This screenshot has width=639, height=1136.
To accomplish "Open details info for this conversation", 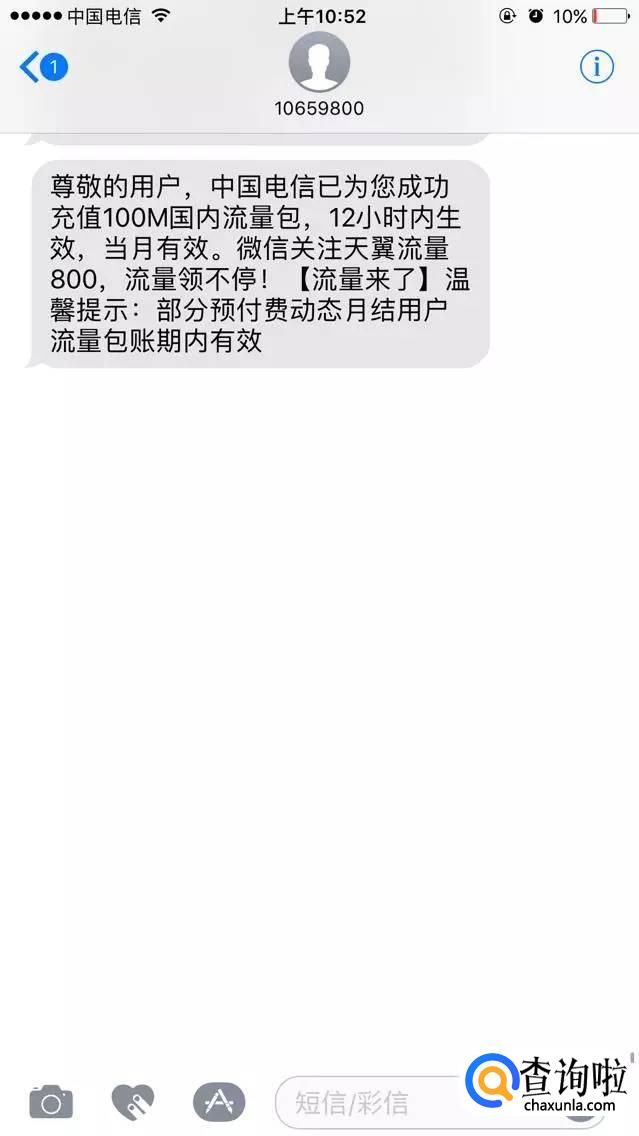I will pos(596,67).
